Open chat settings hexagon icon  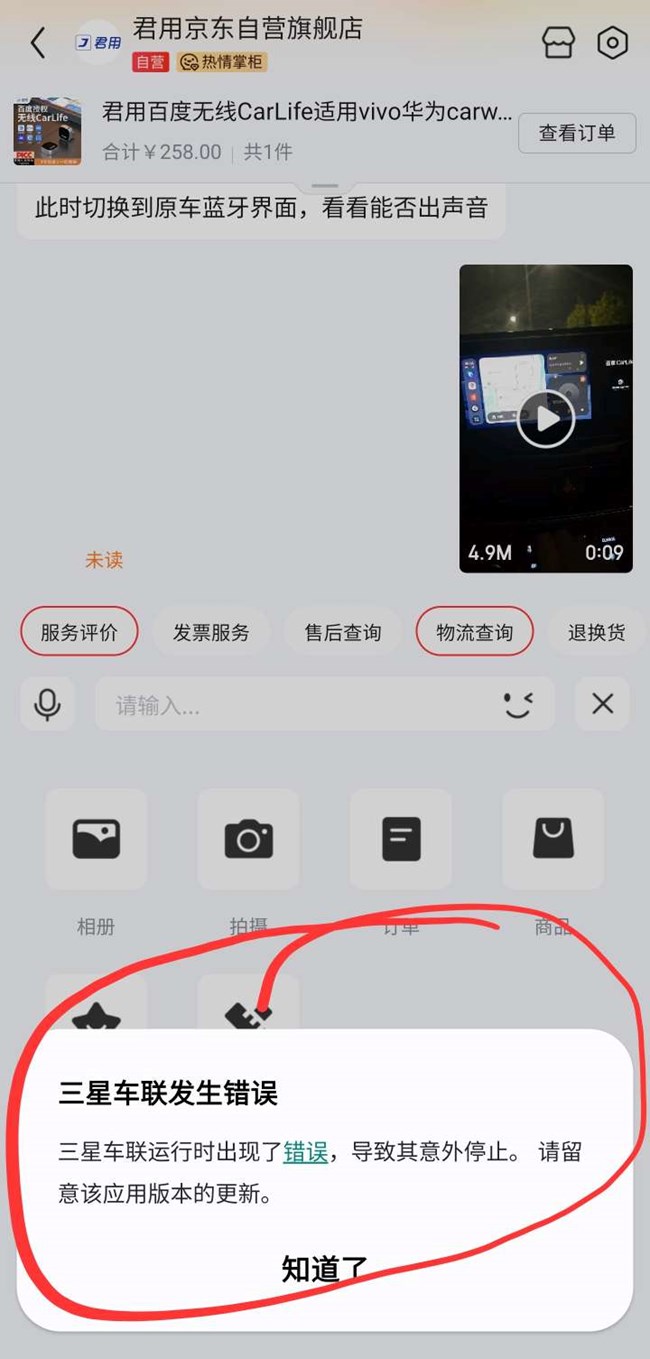(612, 42)
